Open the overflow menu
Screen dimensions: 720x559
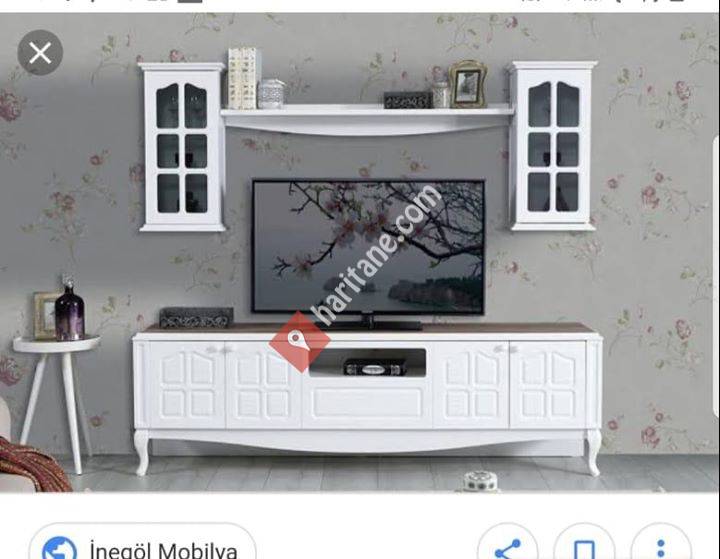662,548
